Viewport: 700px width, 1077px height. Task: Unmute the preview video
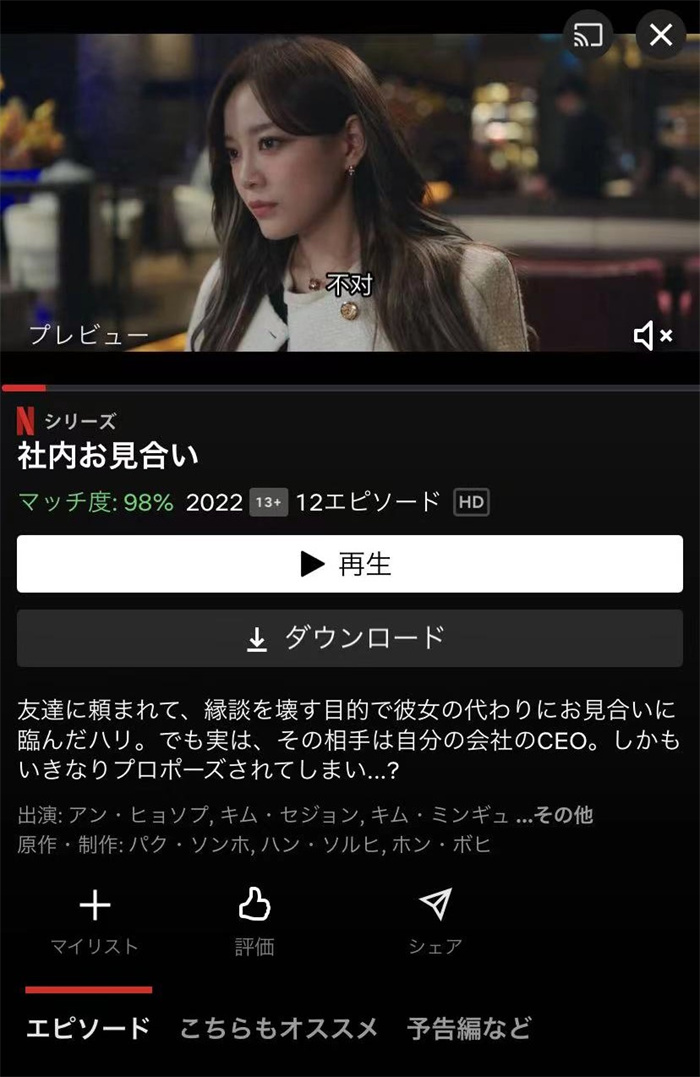[652, 336]
